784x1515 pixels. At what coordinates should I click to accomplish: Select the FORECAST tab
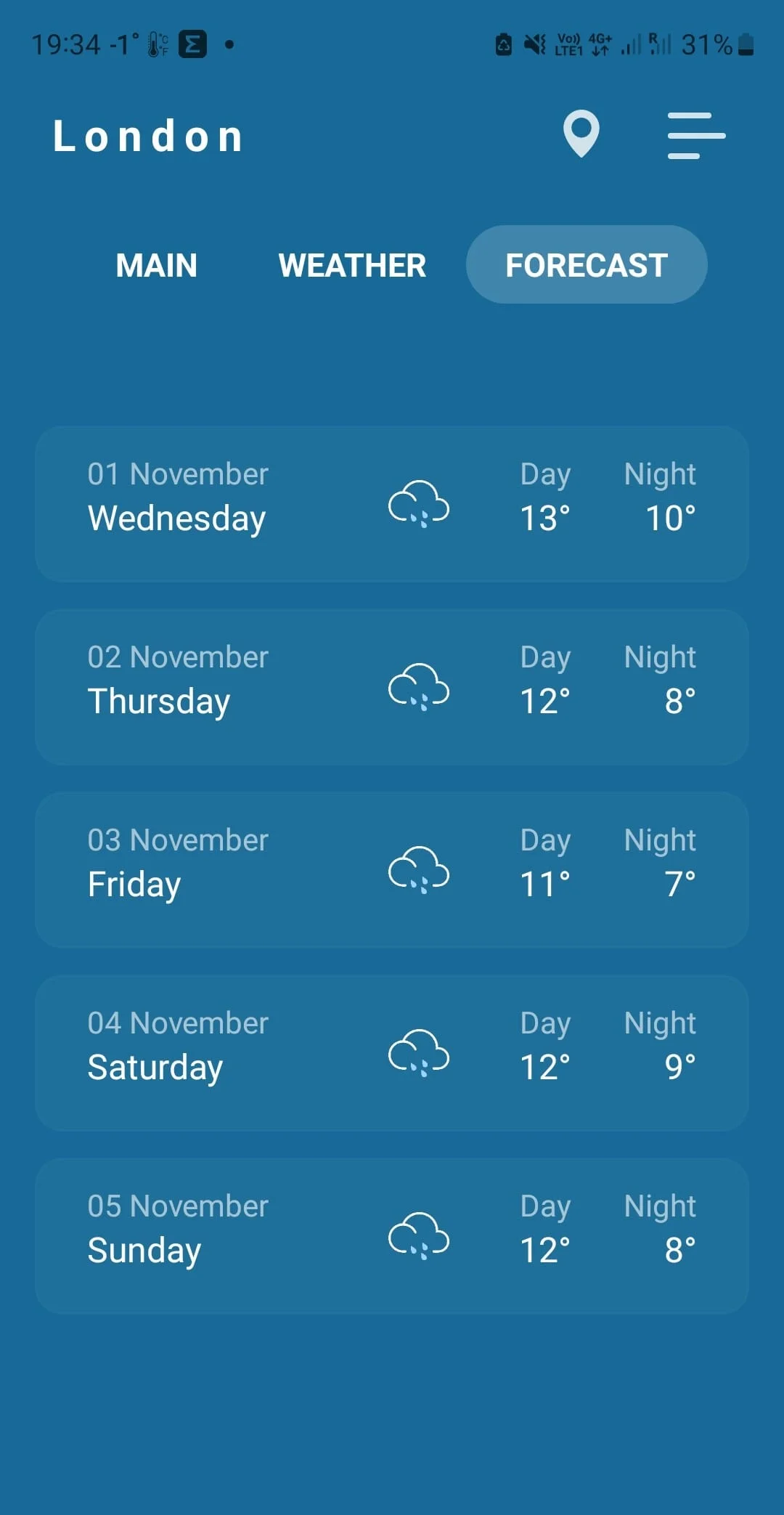pos(587,265)
